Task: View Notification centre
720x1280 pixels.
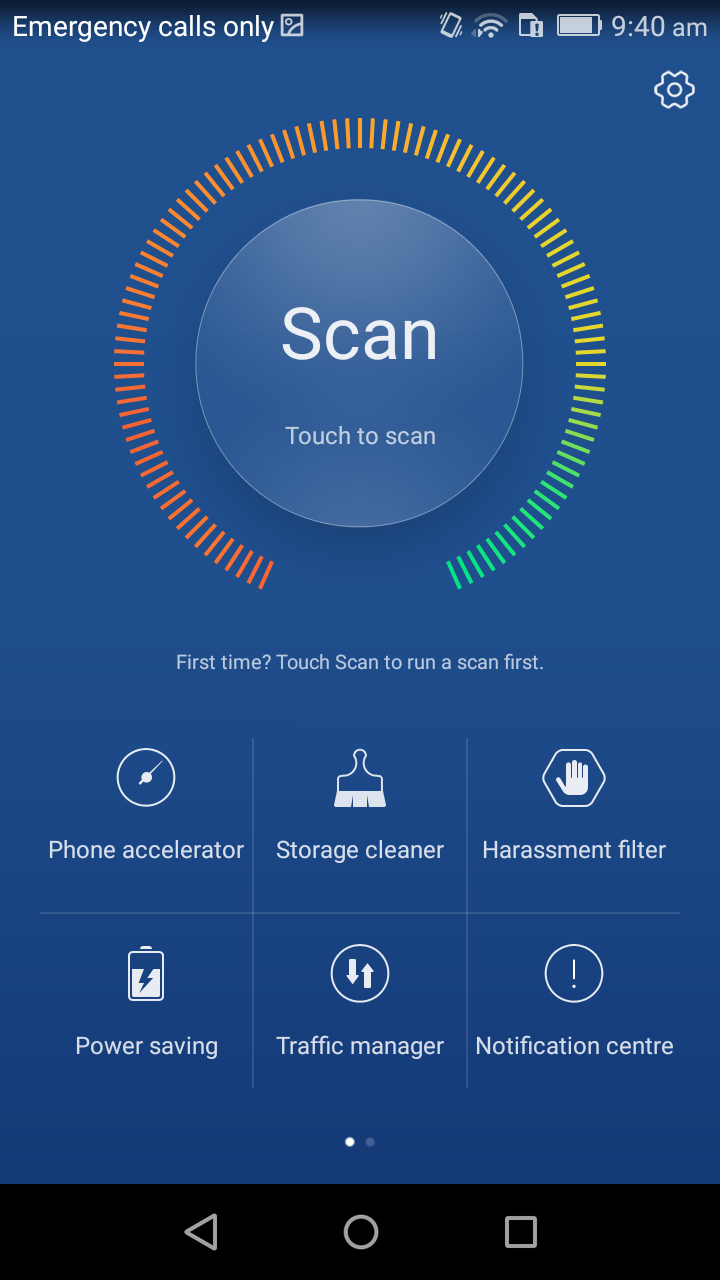Action: tap(574, 1002)
